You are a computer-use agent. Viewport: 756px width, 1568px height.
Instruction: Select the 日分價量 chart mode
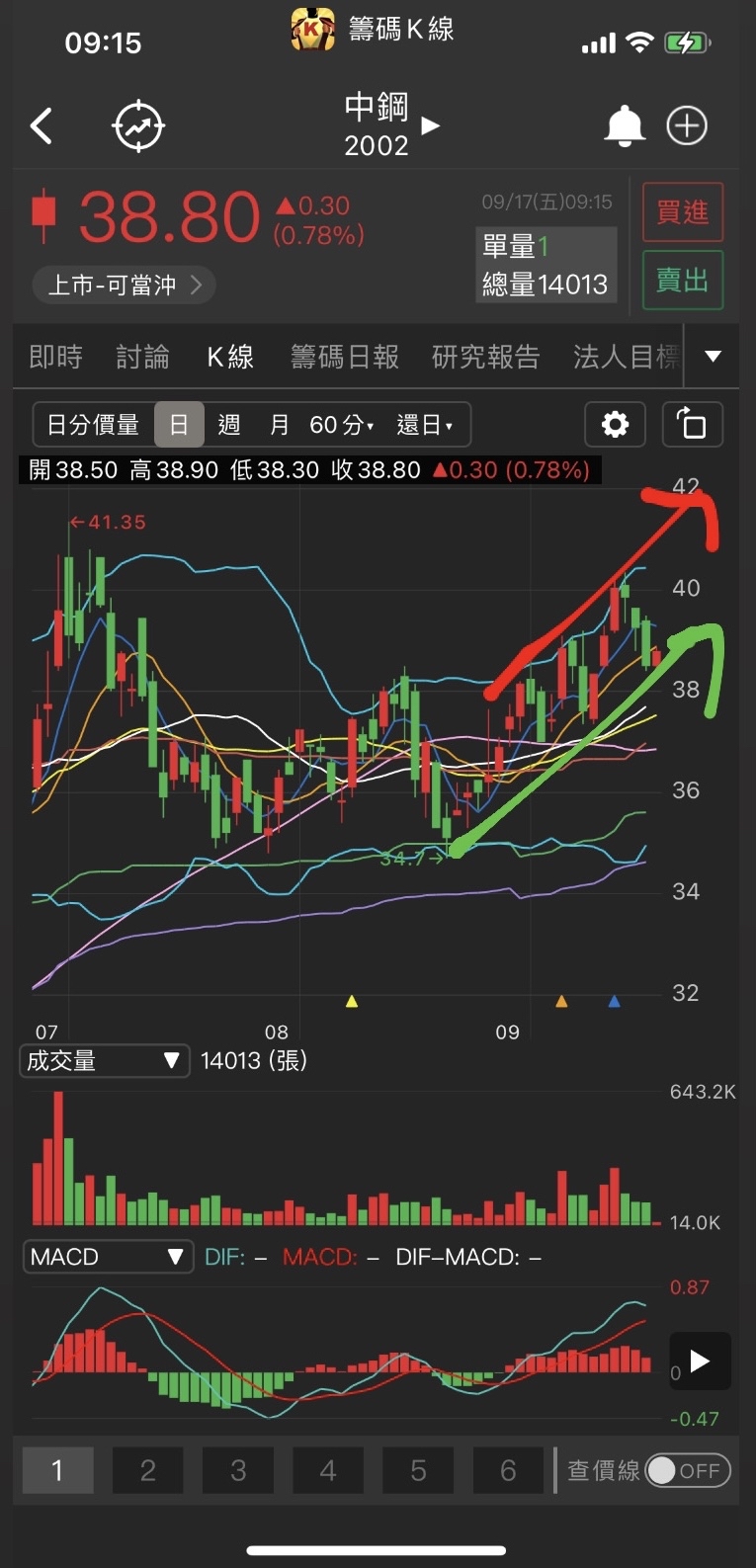[93, 425]
